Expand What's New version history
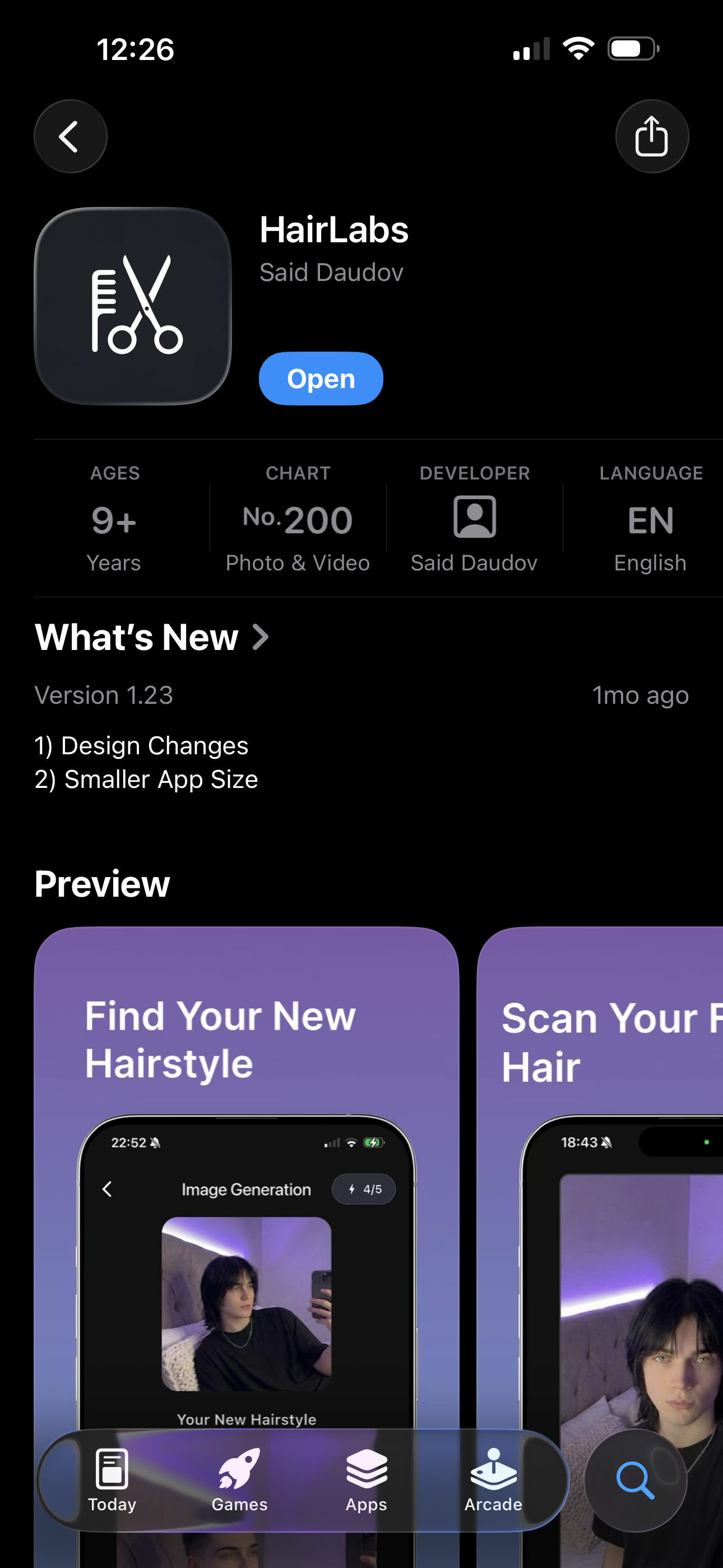The height and width of the screenshot is (1568, 723). (152, 637)
